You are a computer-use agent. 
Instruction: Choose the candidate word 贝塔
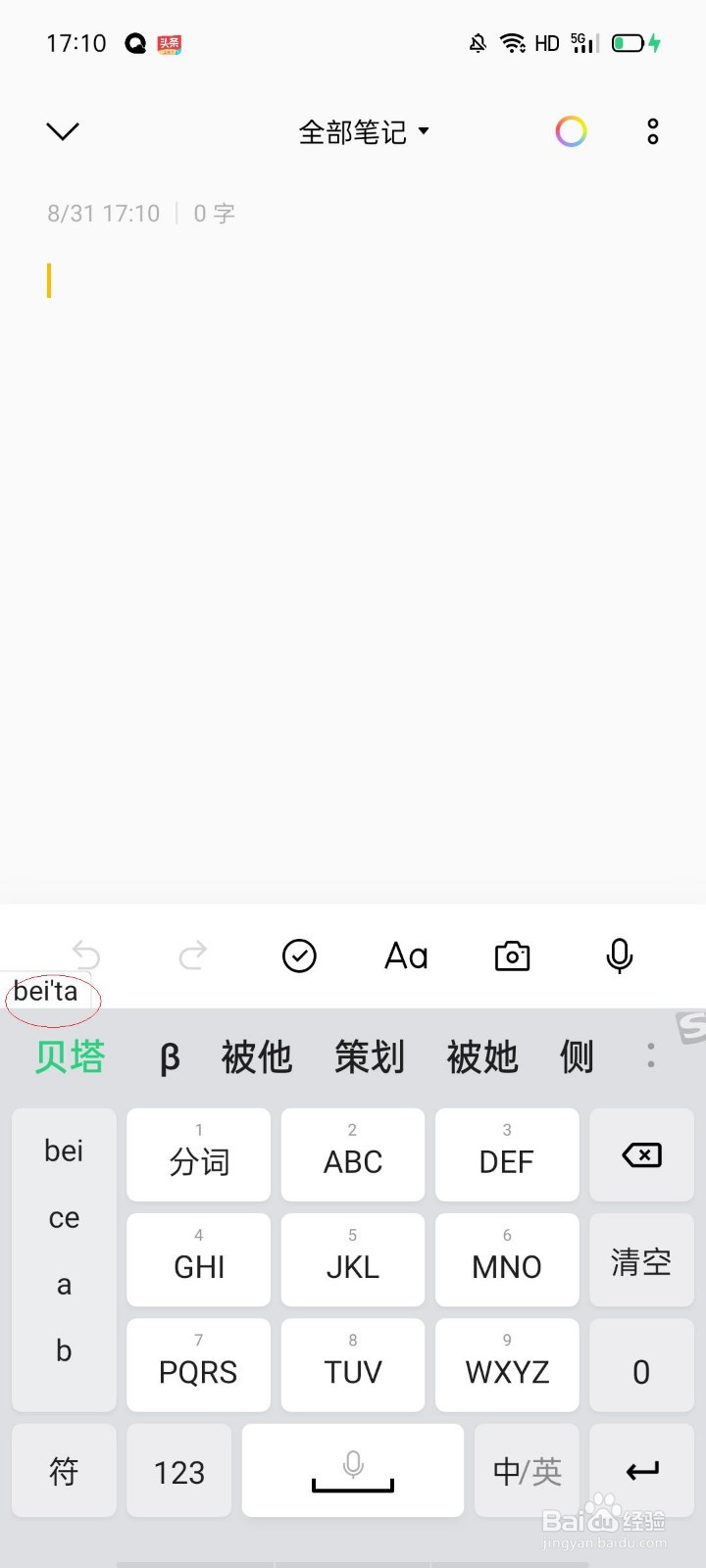(67, 1056)
